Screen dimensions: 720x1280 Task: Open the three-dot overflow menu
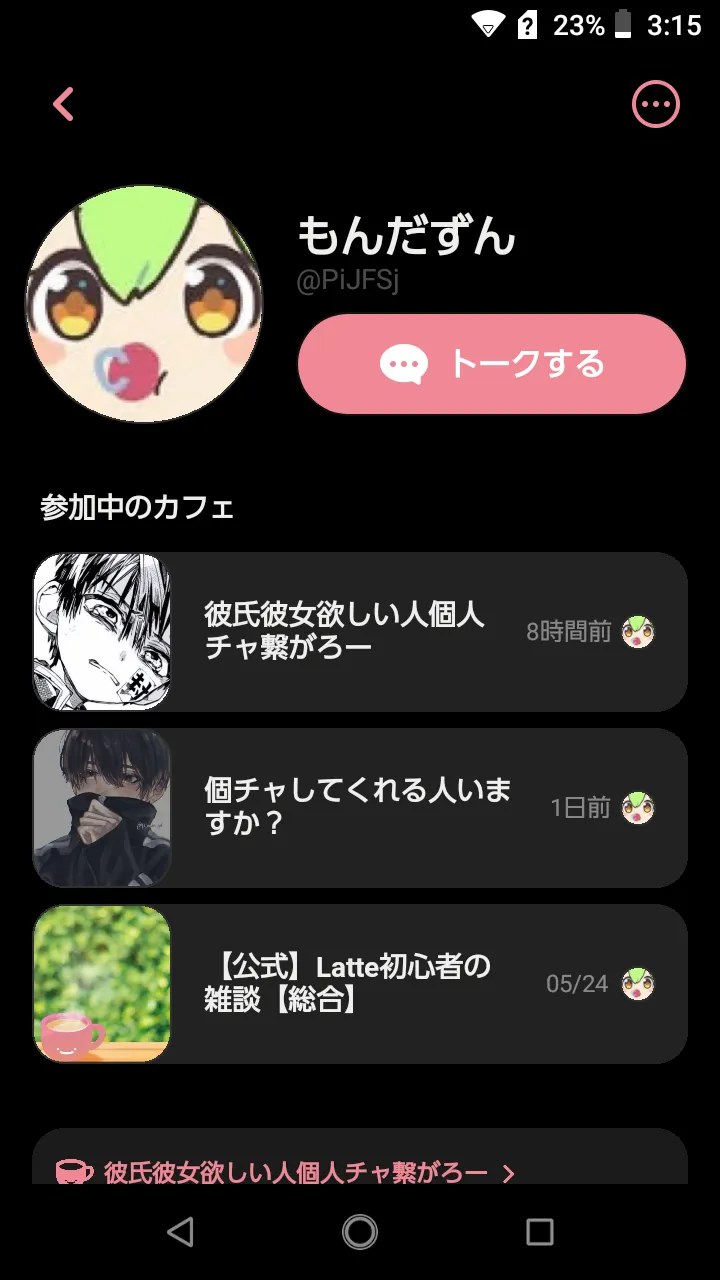(x=656, y=103)
